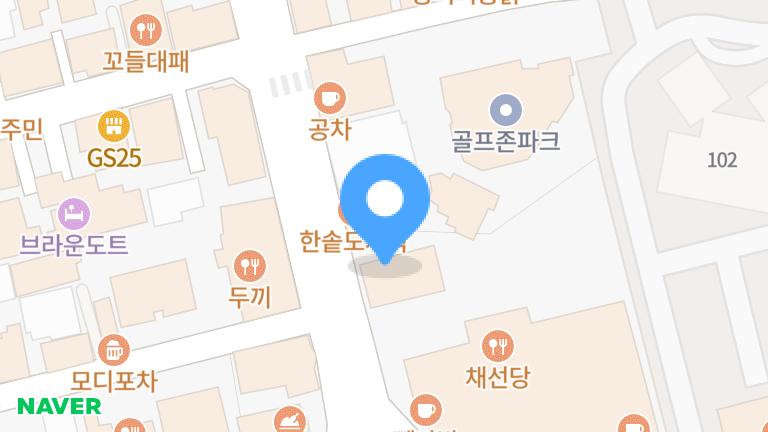This screenshot has width=768, height=432.
Task: Open the 꼬들대패 restaurant marker
Action: tap(146, 27)
